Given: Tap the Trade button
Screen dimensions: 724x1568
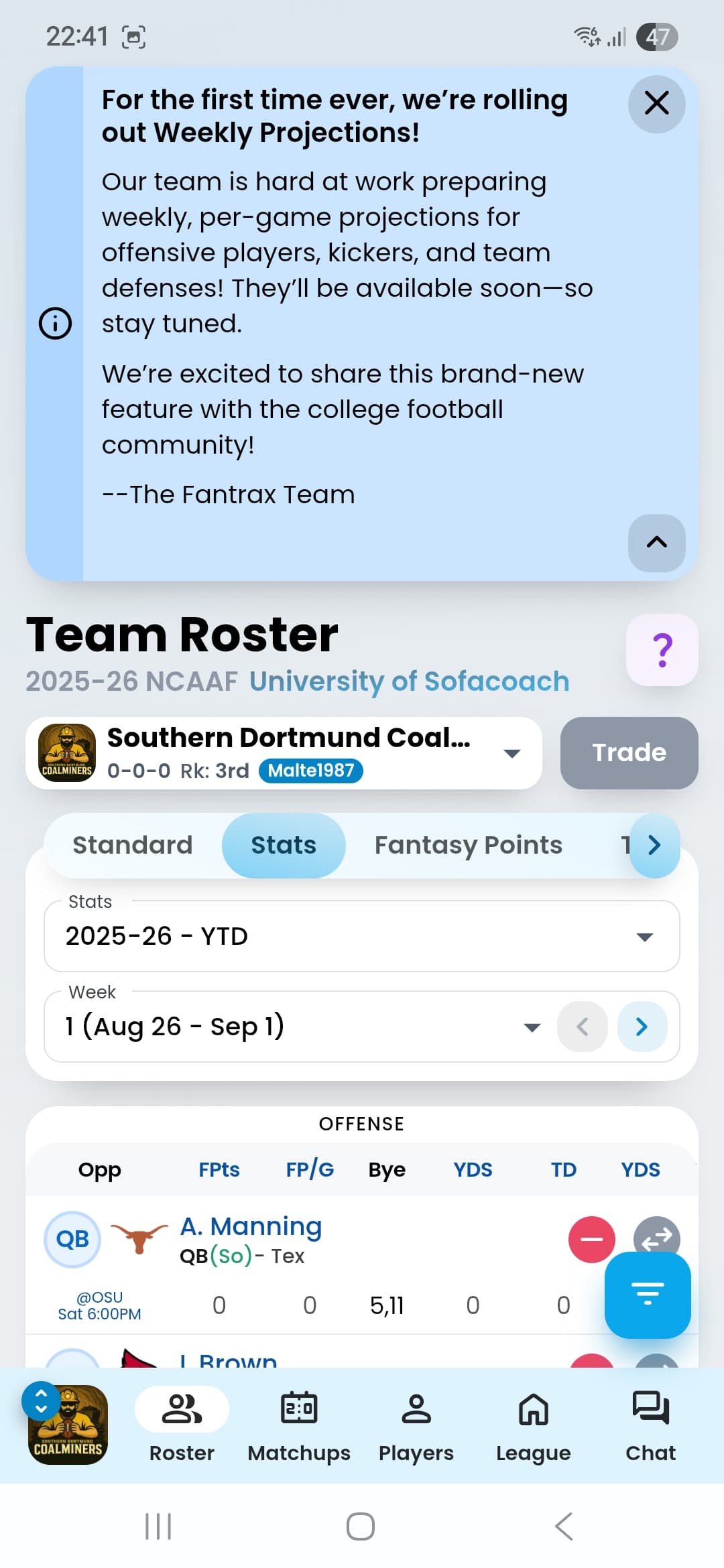Looking at the screenshot, I should coord(629,753).
